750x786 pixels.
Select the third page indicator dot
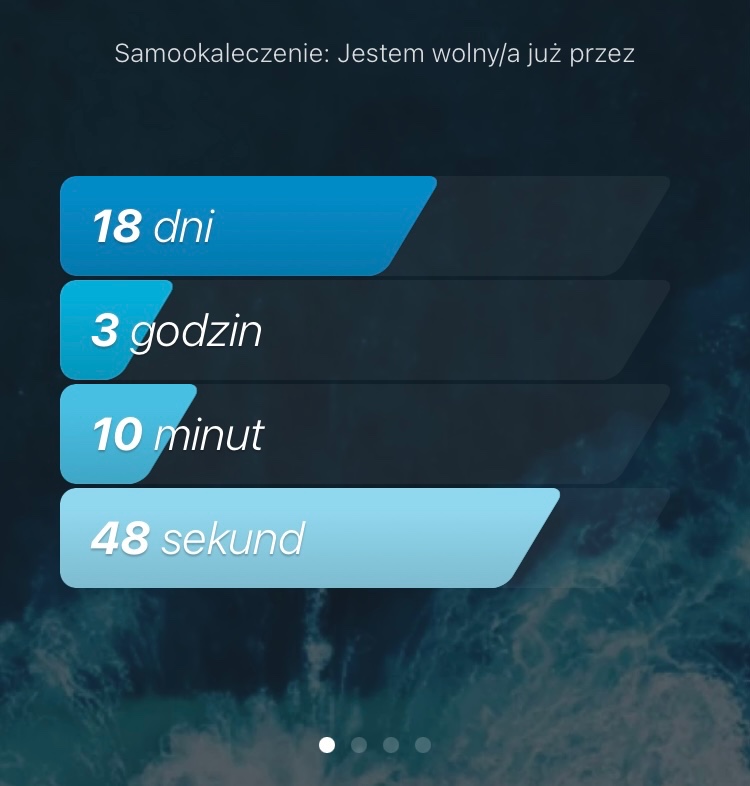[391, 745]
